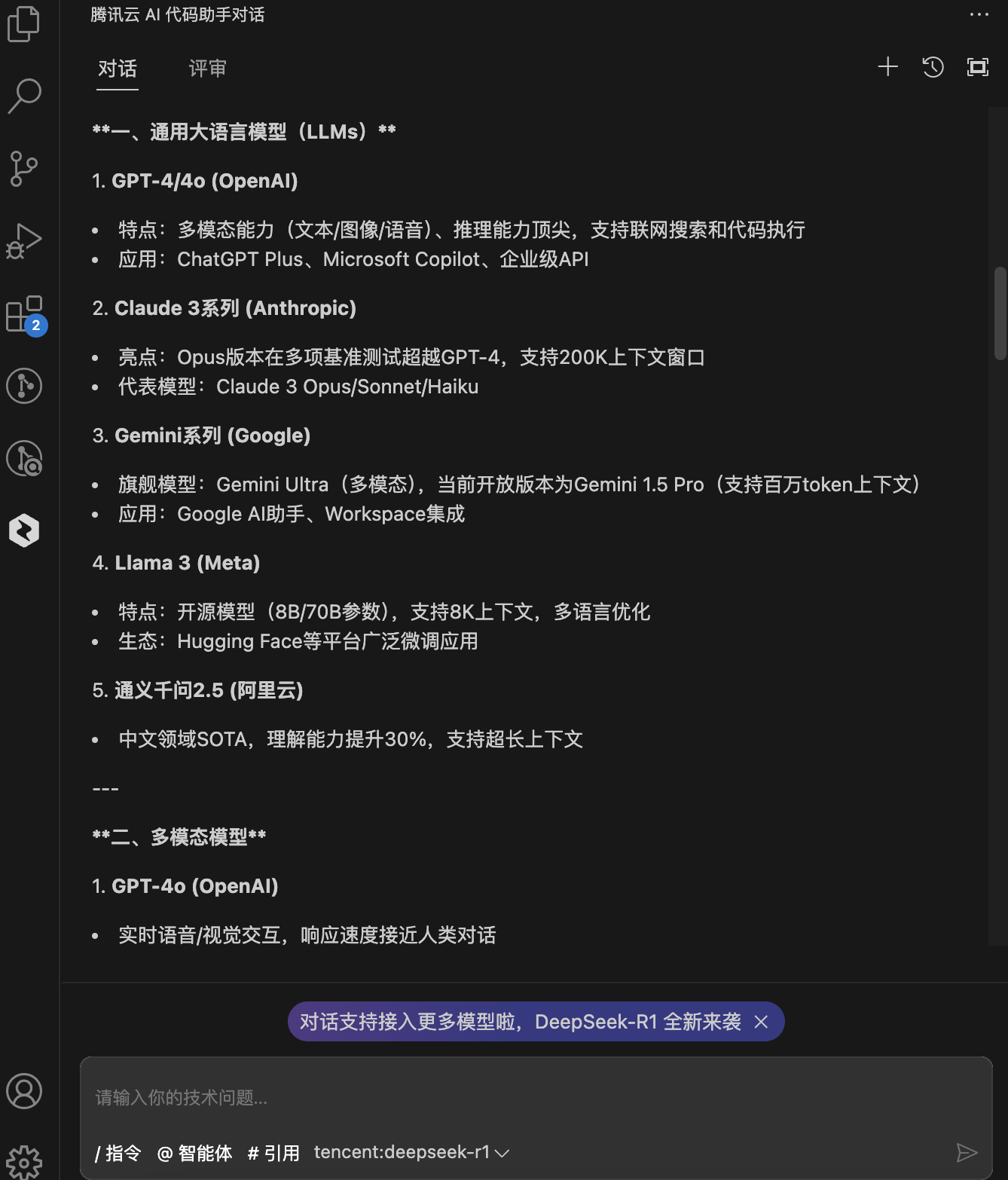This screenshot has width=1008, height=1180.
Task: Open the Tencent AI code assistant icon
Action: coord(24,530)
